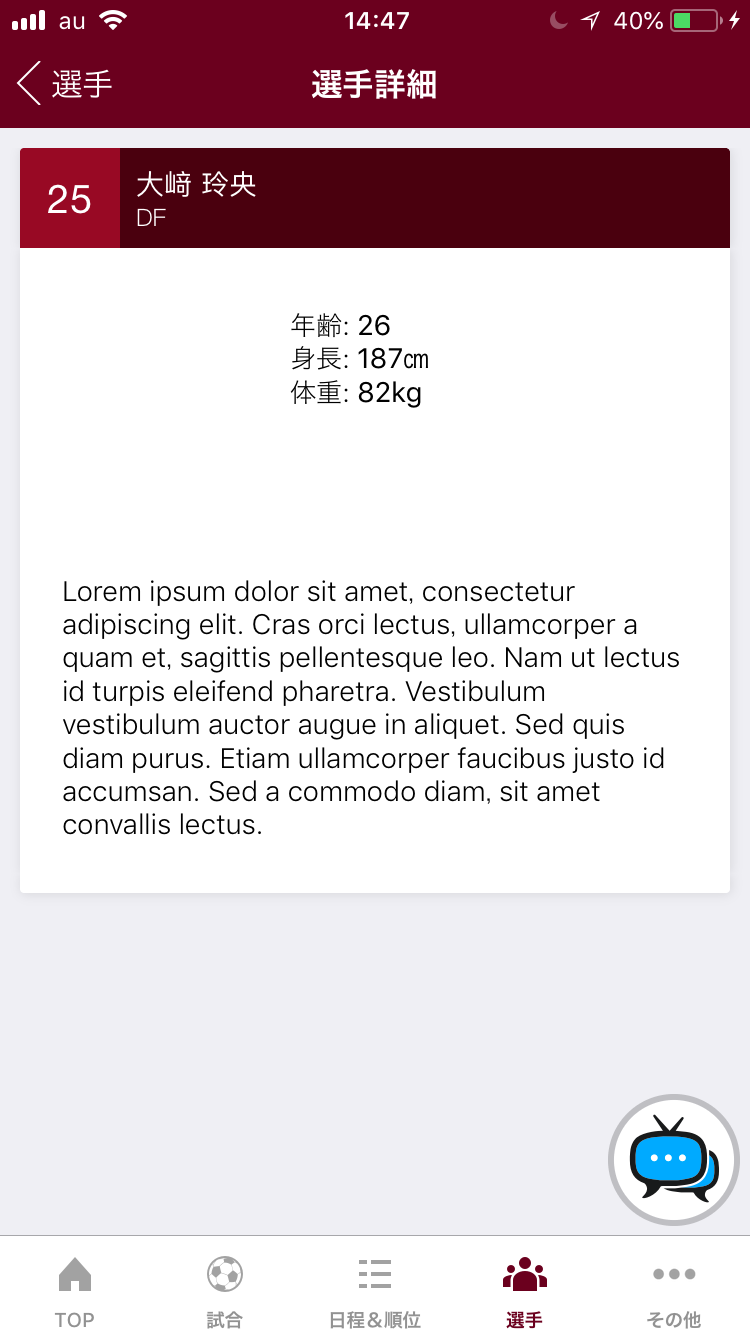This screenshot has height=1334, width=750.
Task: Open the 試合 tab
Action: [x=225, y=1291]
